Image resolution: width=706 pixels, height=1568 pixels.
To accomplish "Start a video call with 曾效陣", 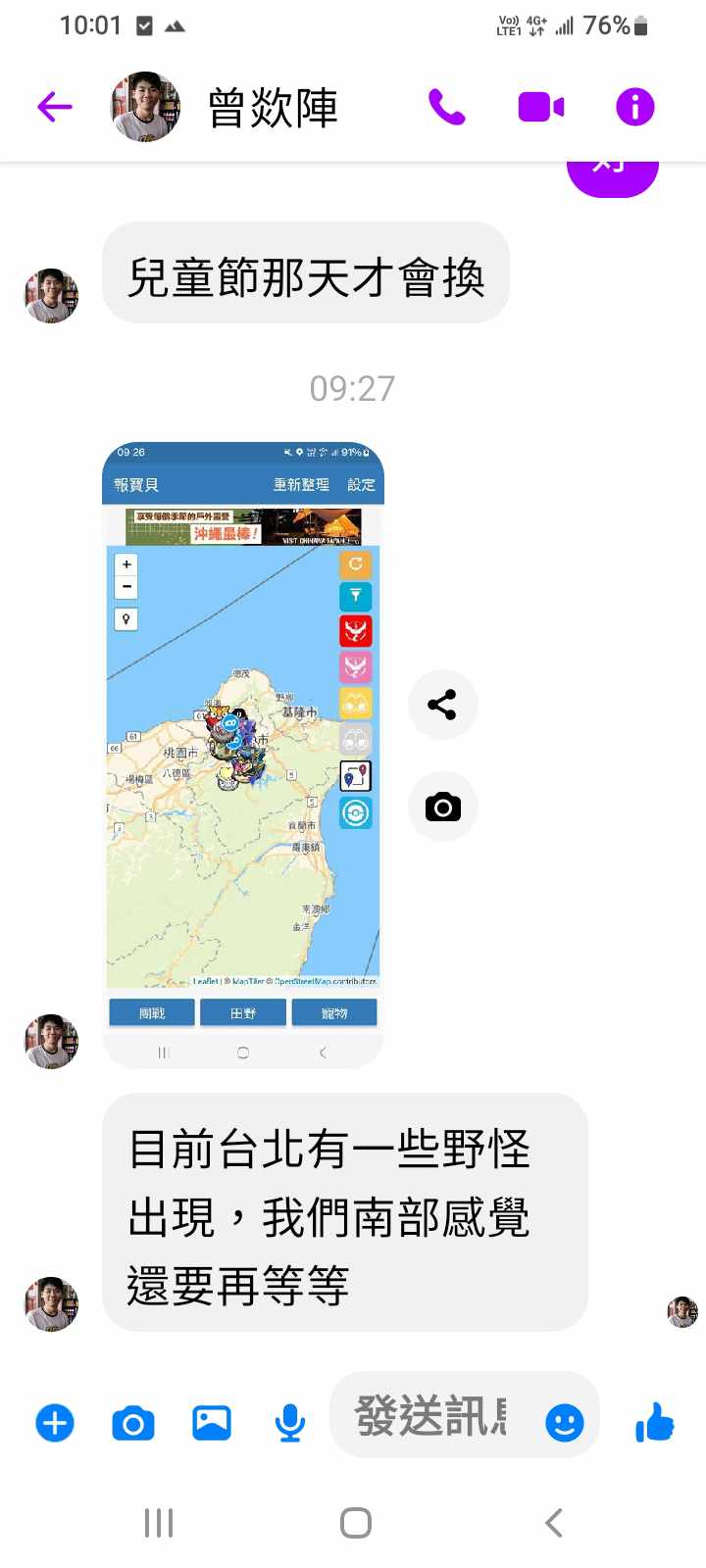I will pyautogui.click(x=540, y=107).
